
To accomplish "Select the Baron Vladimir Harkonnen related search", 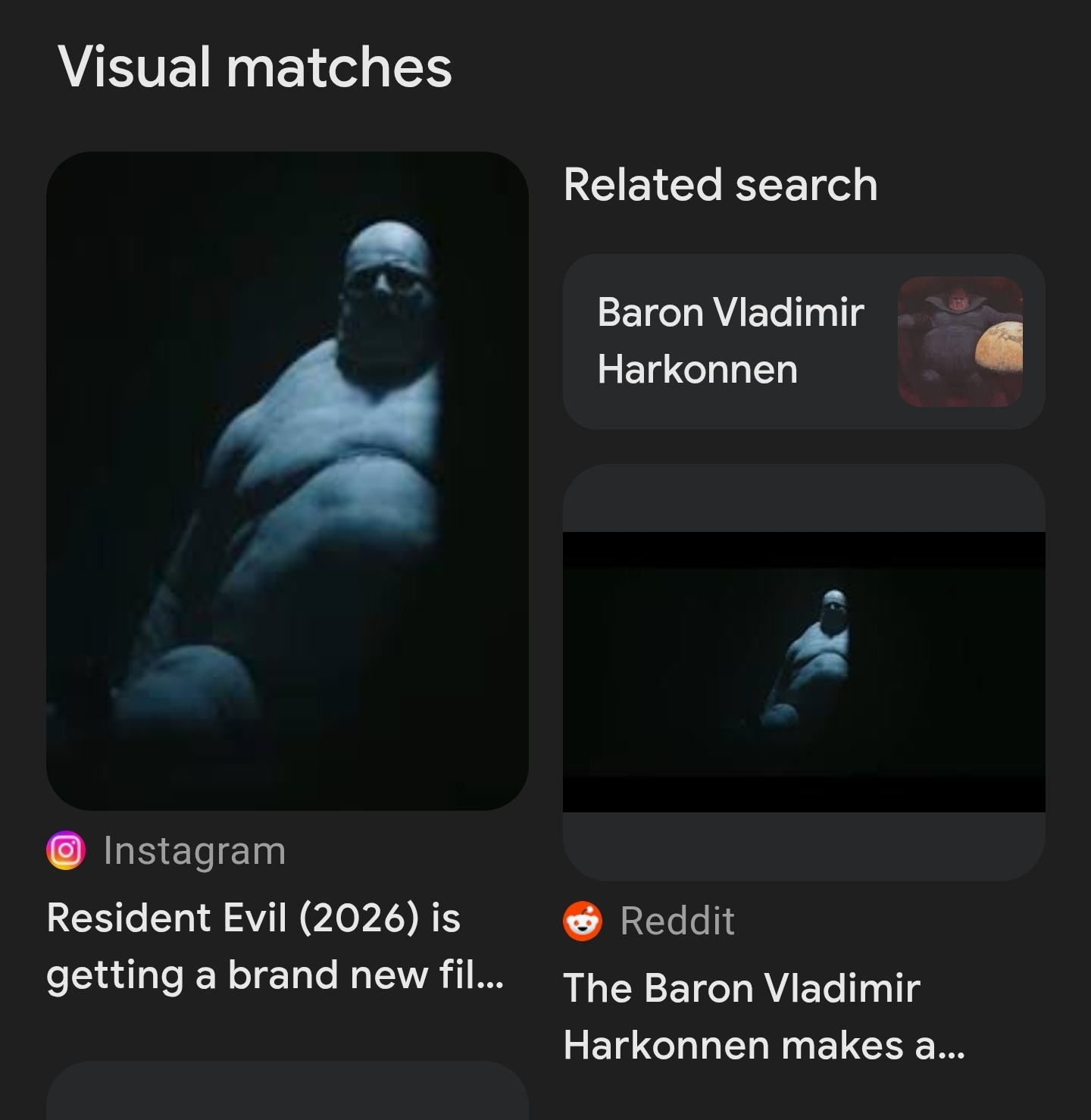I will [x=803, y=342].
